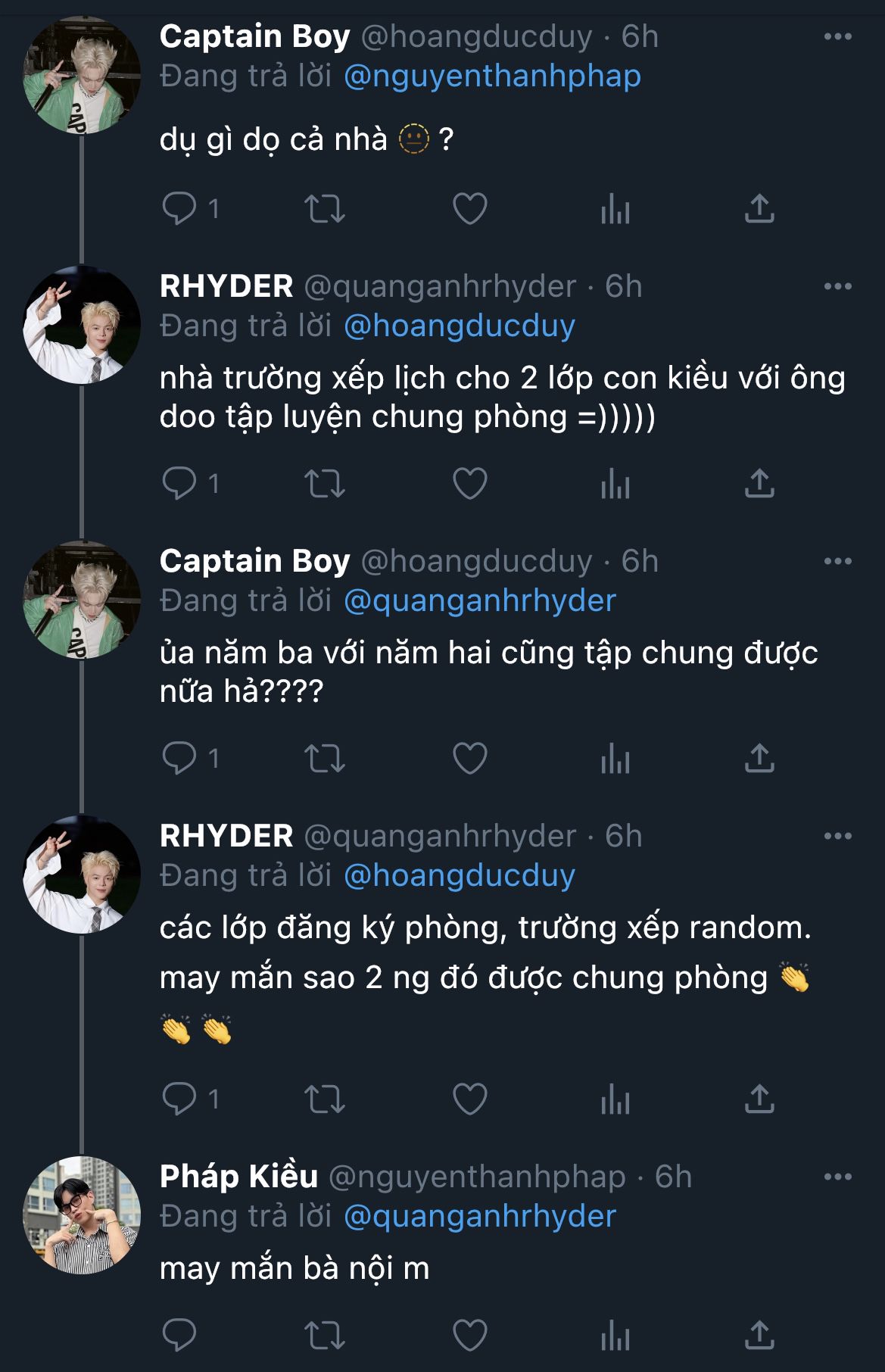View analytics for 'dụ gì dọ cả nhà' tweet
Viewport: 885px width, 1372px height.
tap(615, 208)
